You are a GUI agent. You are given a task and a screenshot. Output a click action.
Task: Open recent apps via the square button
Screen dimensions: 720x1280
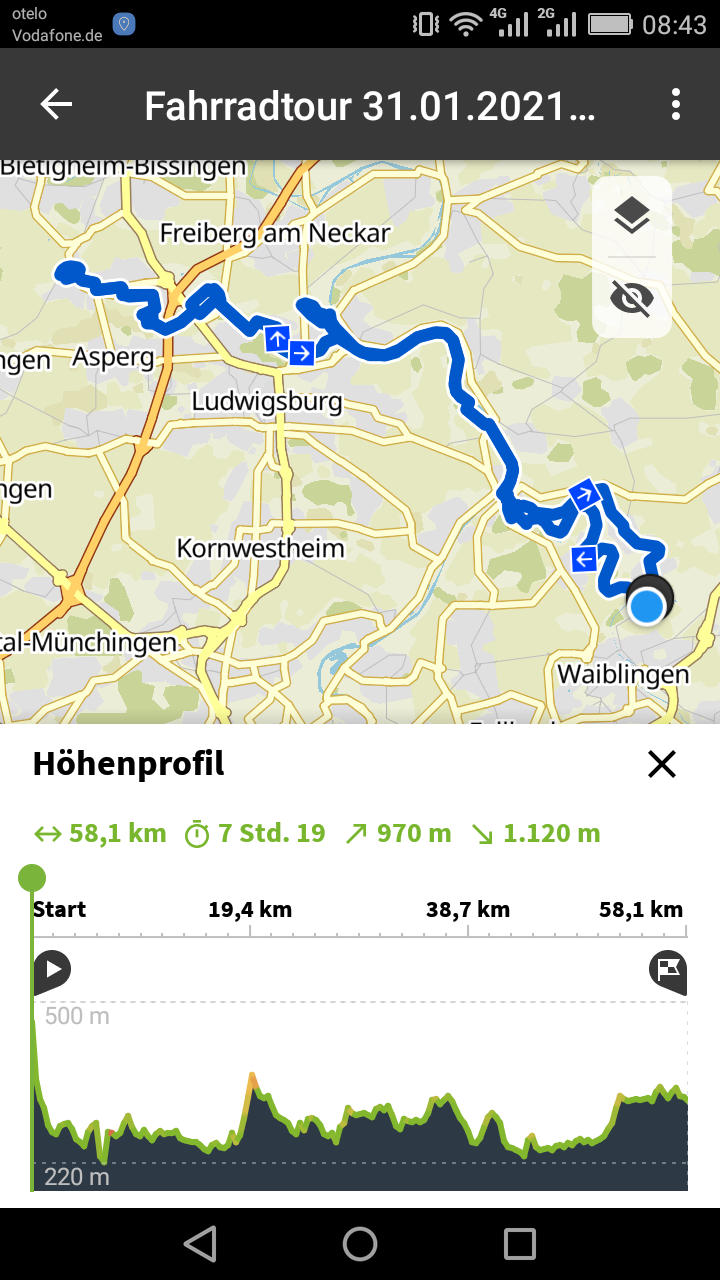click(x=520, y=1244)
